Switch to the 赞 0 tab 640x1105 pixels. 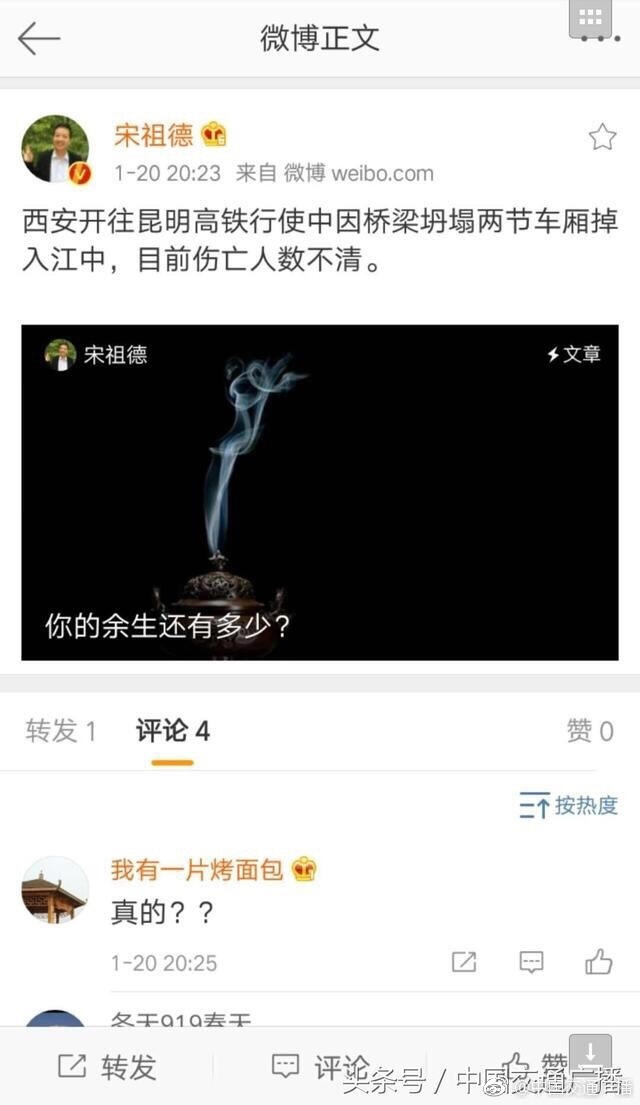click(589, 731)
